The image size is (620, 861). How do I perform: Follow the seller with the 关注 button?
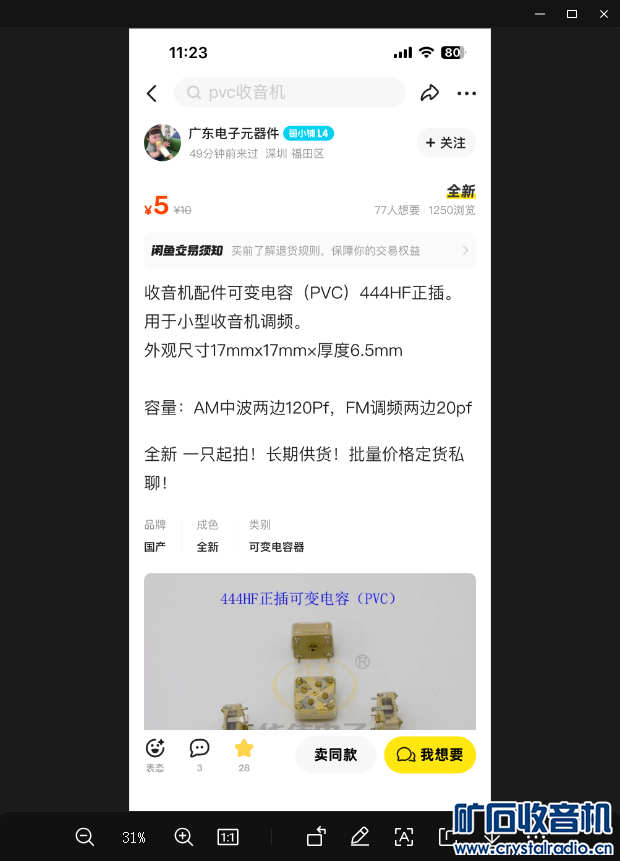tap(446, 143)
